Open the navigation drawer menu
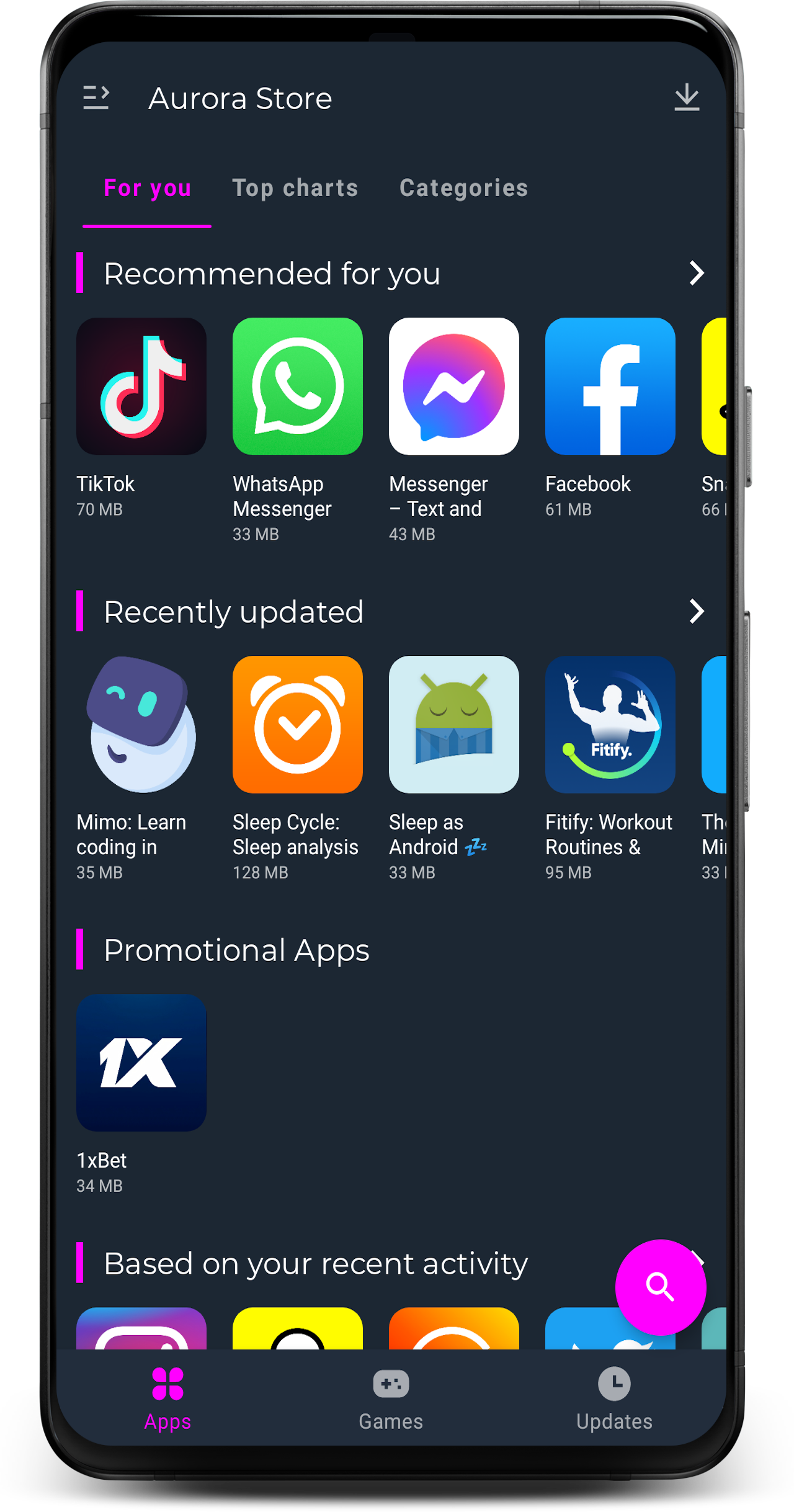Image resolution: width=794 pixels, height=1512 pixels. click(x=96, y=98)
